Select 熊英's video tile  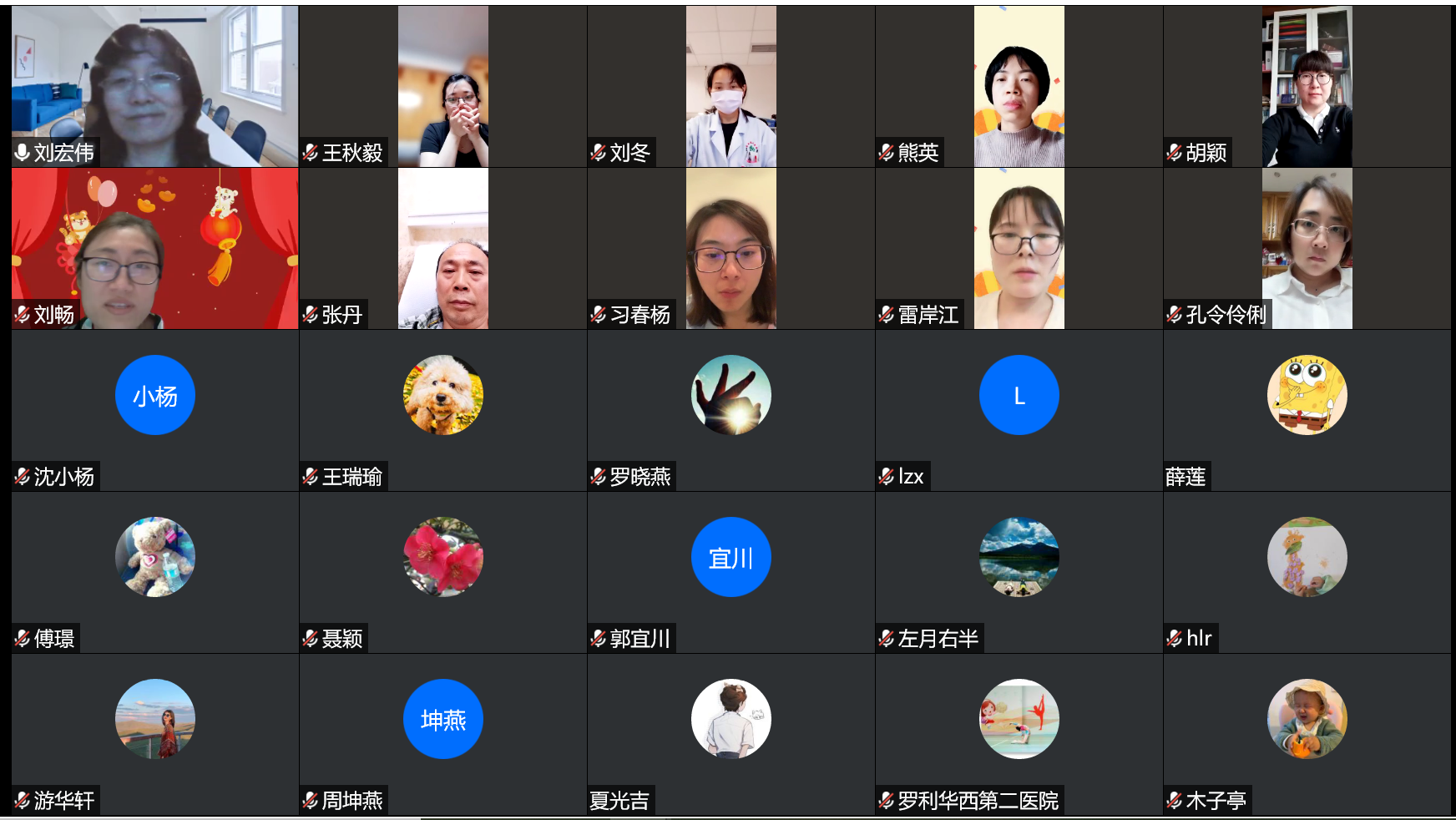click(x=1019, y=86)
